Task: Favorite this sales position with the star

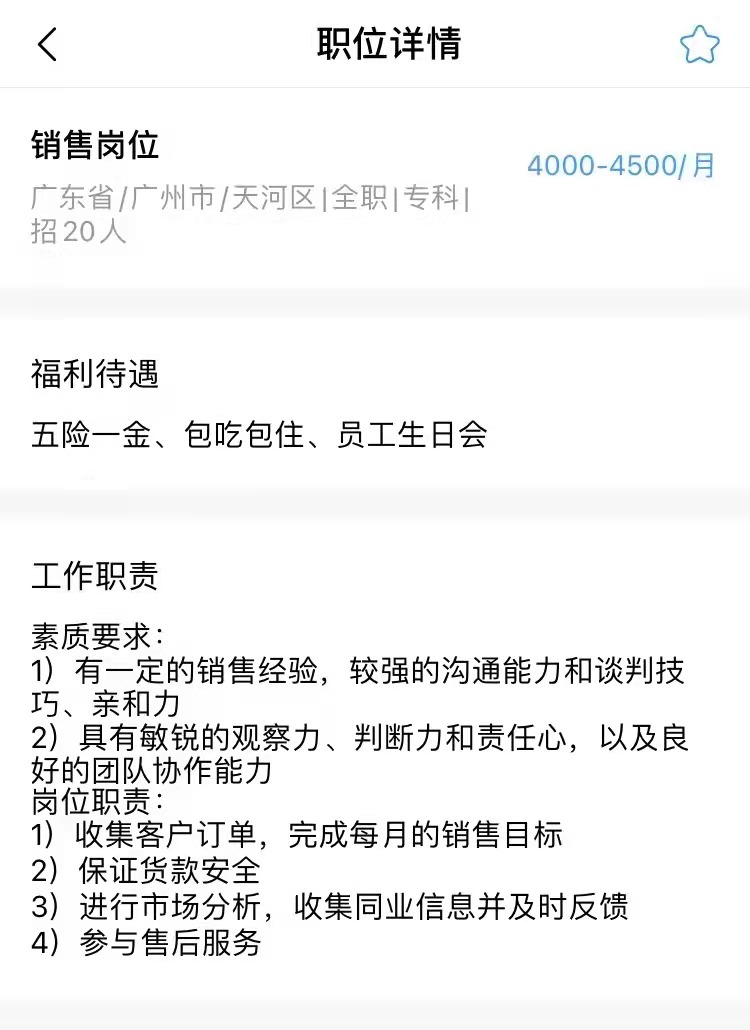Action: 699,45
